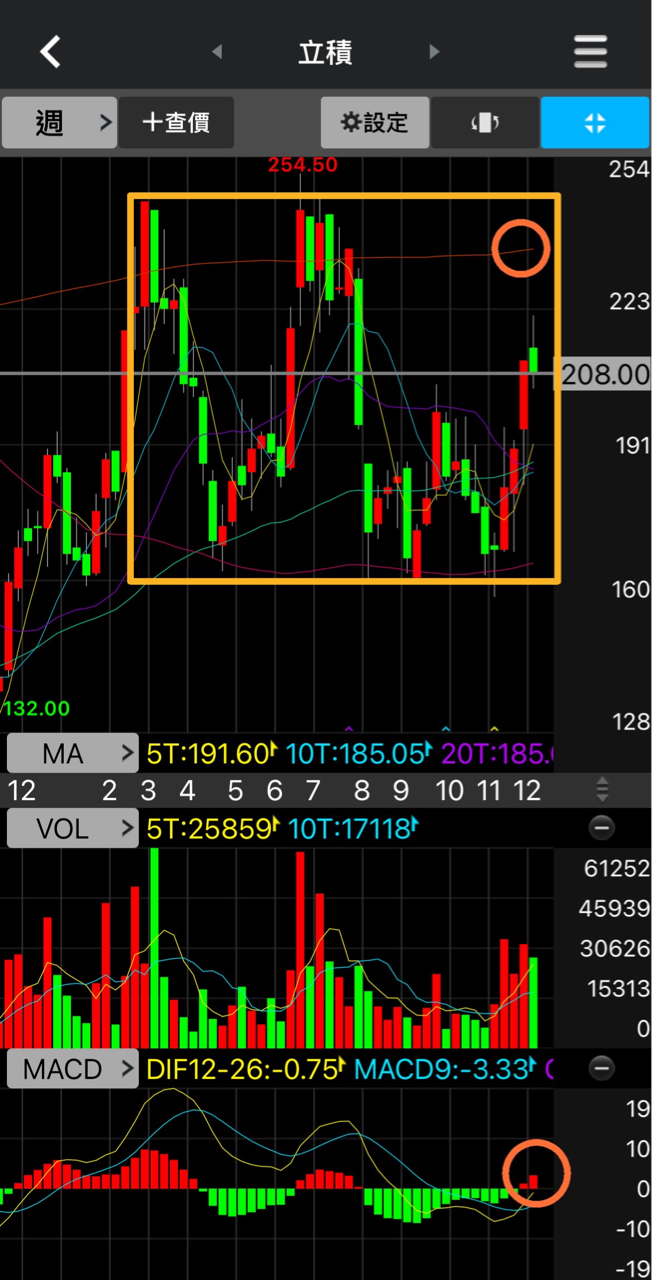The width and height of the screenshot is (652, 1280).
Task: Toggle the blue fullscreen shrink button
Action: [x=595, y=123]
